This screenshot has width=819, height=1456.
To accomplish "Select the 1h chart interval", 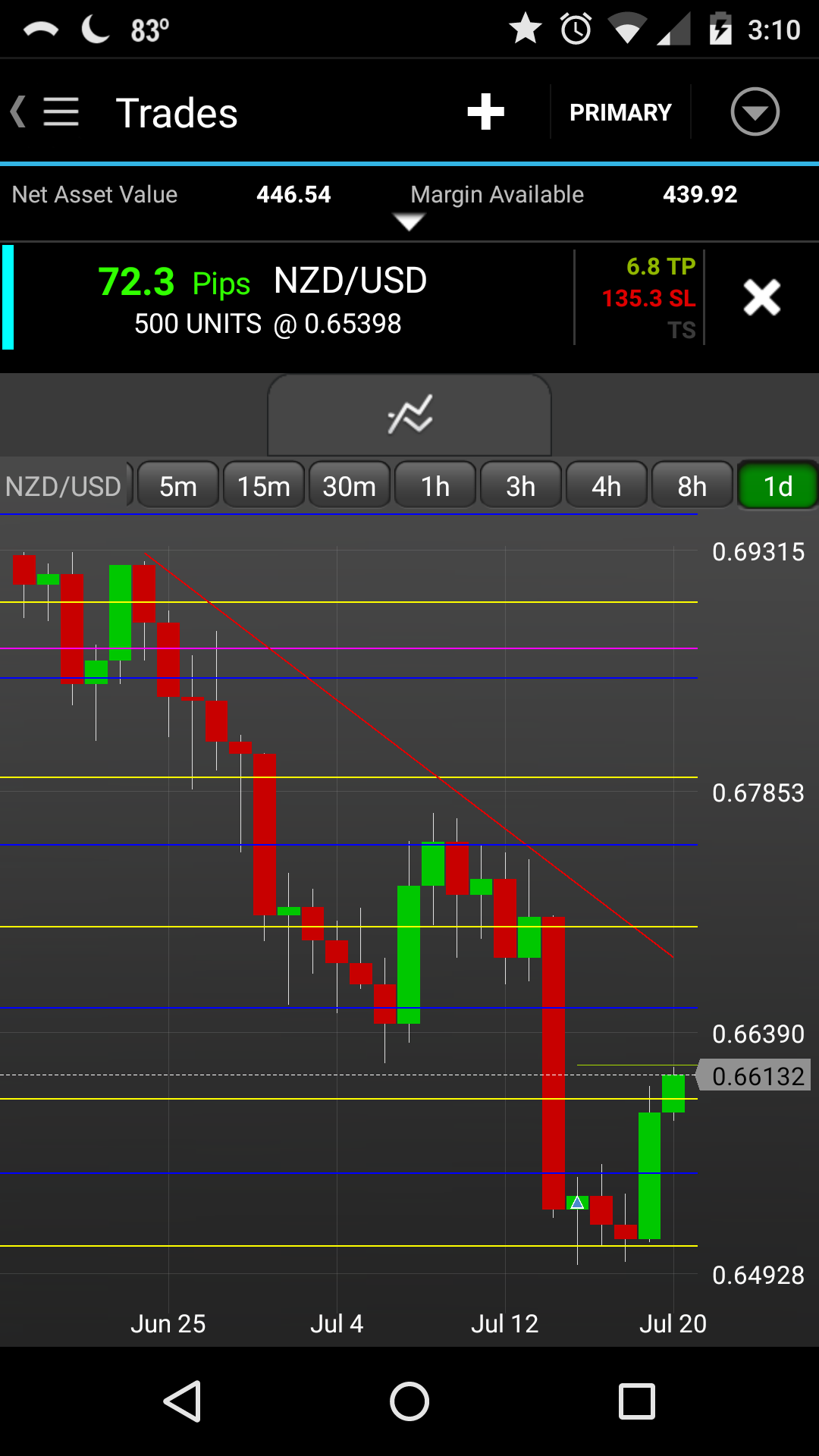I will pos(435,486).
